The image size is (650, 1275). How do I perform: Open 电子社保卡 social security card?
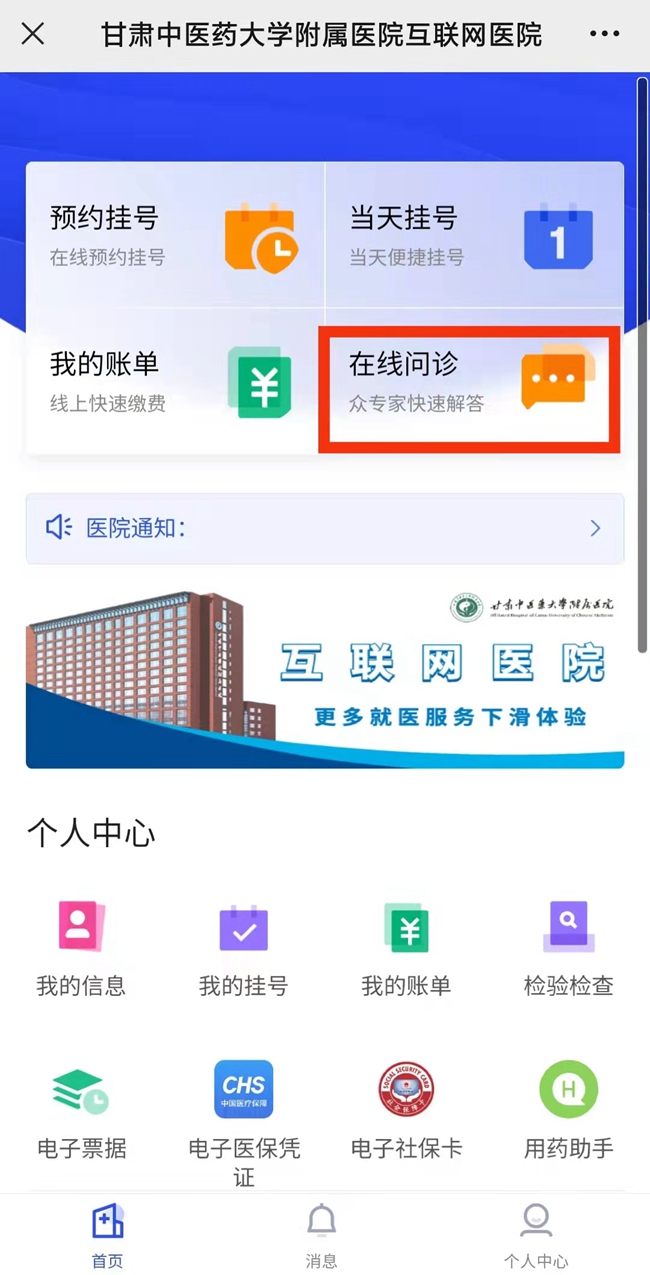click(406, 1110)
